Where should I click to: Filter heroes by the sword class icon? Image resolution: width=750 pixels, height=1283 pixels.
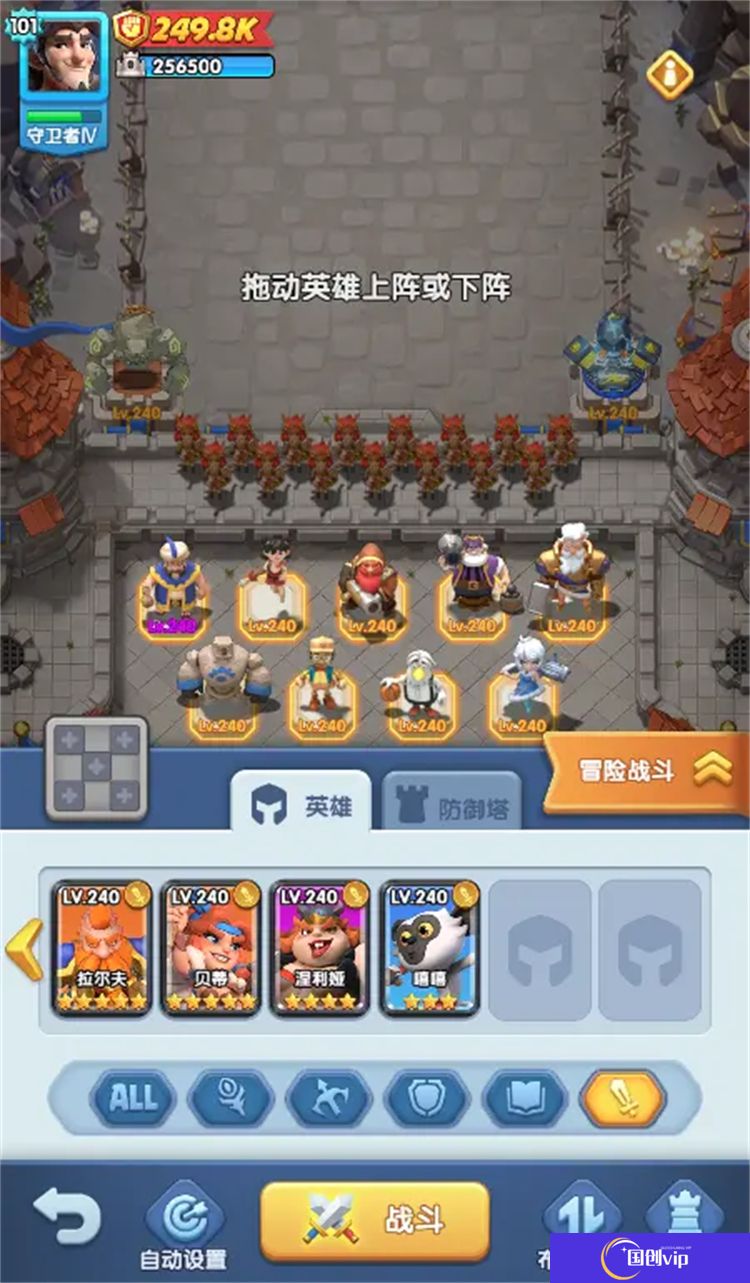[622, 1098]
